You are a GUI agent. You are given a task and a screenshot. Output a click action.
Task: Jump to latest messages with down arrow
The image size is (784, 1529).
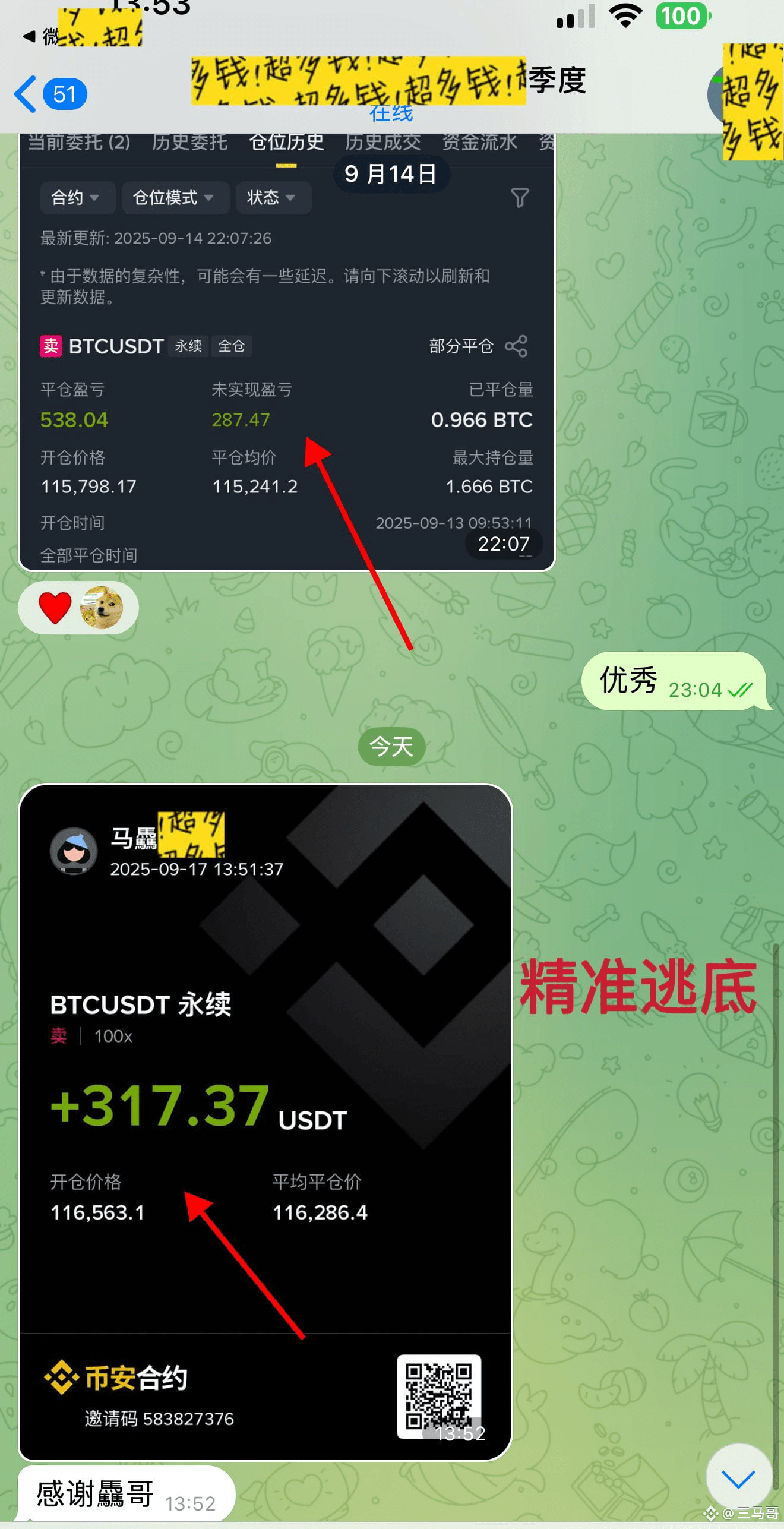pyautogui.click(x=738, y=1478)
